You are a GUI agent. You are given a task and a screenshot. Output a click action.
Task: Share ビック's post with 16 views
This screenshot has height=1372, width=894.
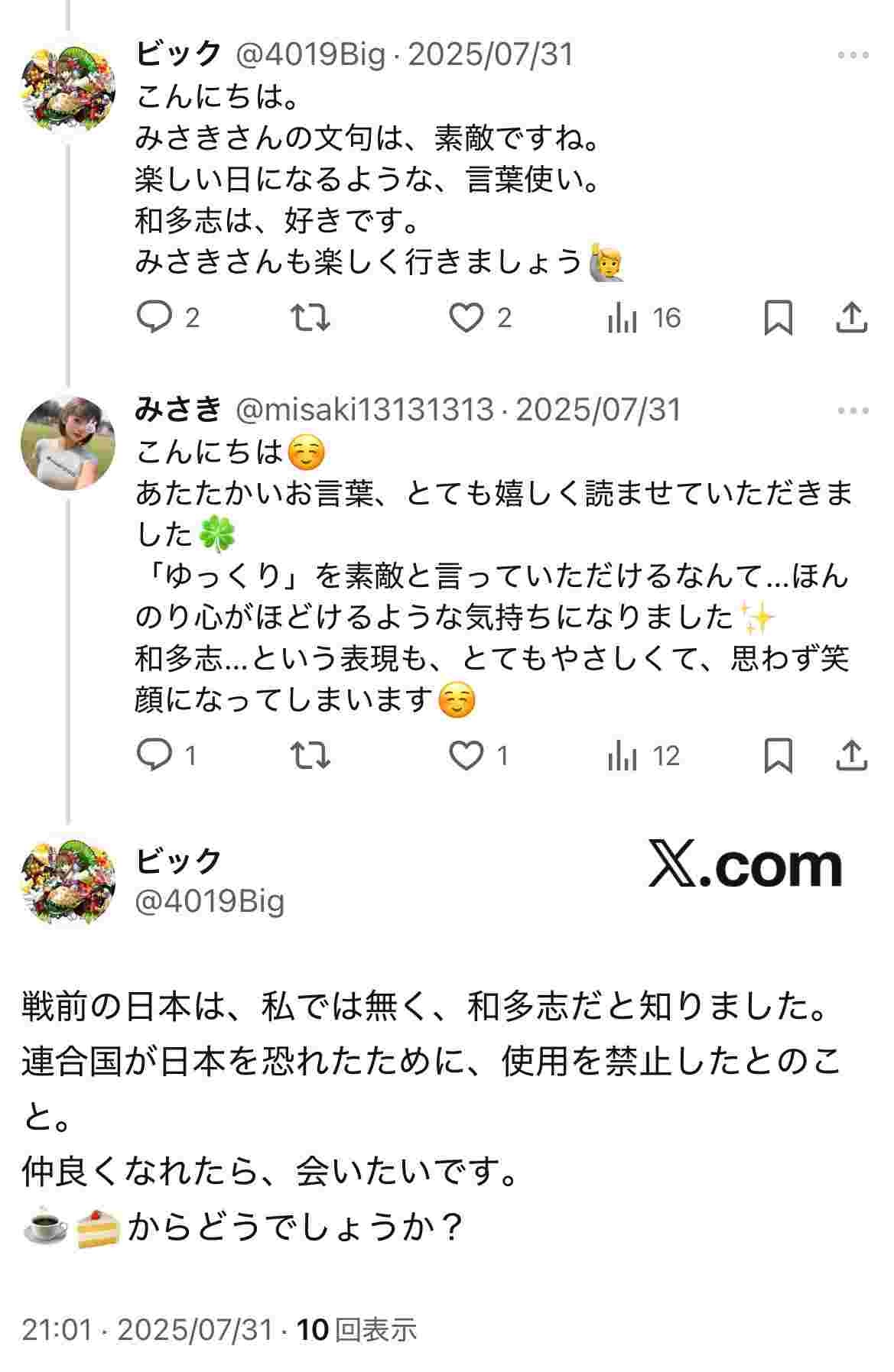[850, 318]
